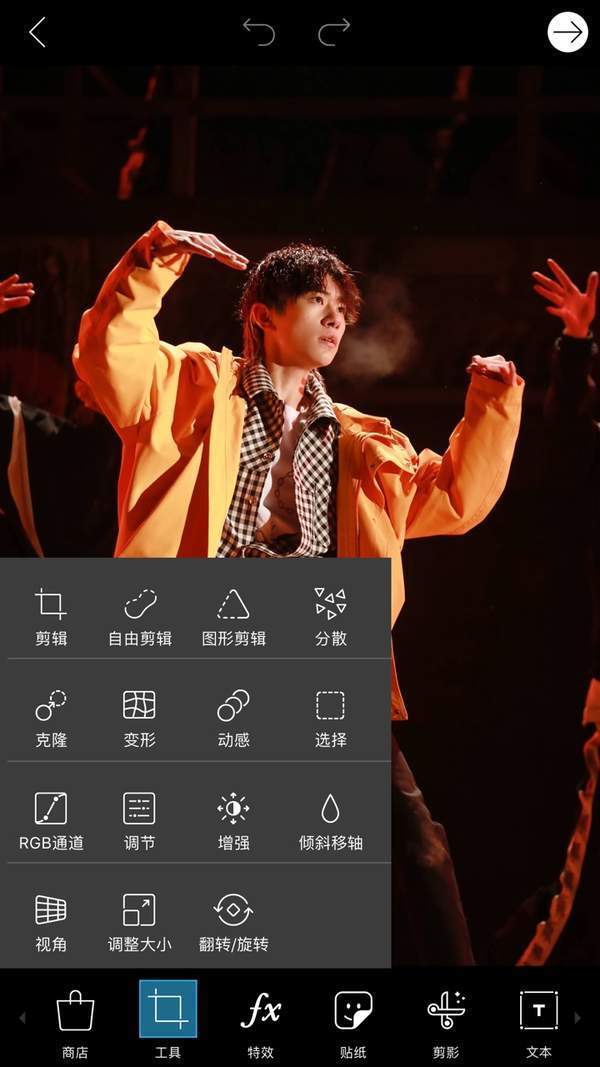The height and width of the screenshot is (1067, 600).
Task: Select the 调节 adjust tool
Action: 139,820
